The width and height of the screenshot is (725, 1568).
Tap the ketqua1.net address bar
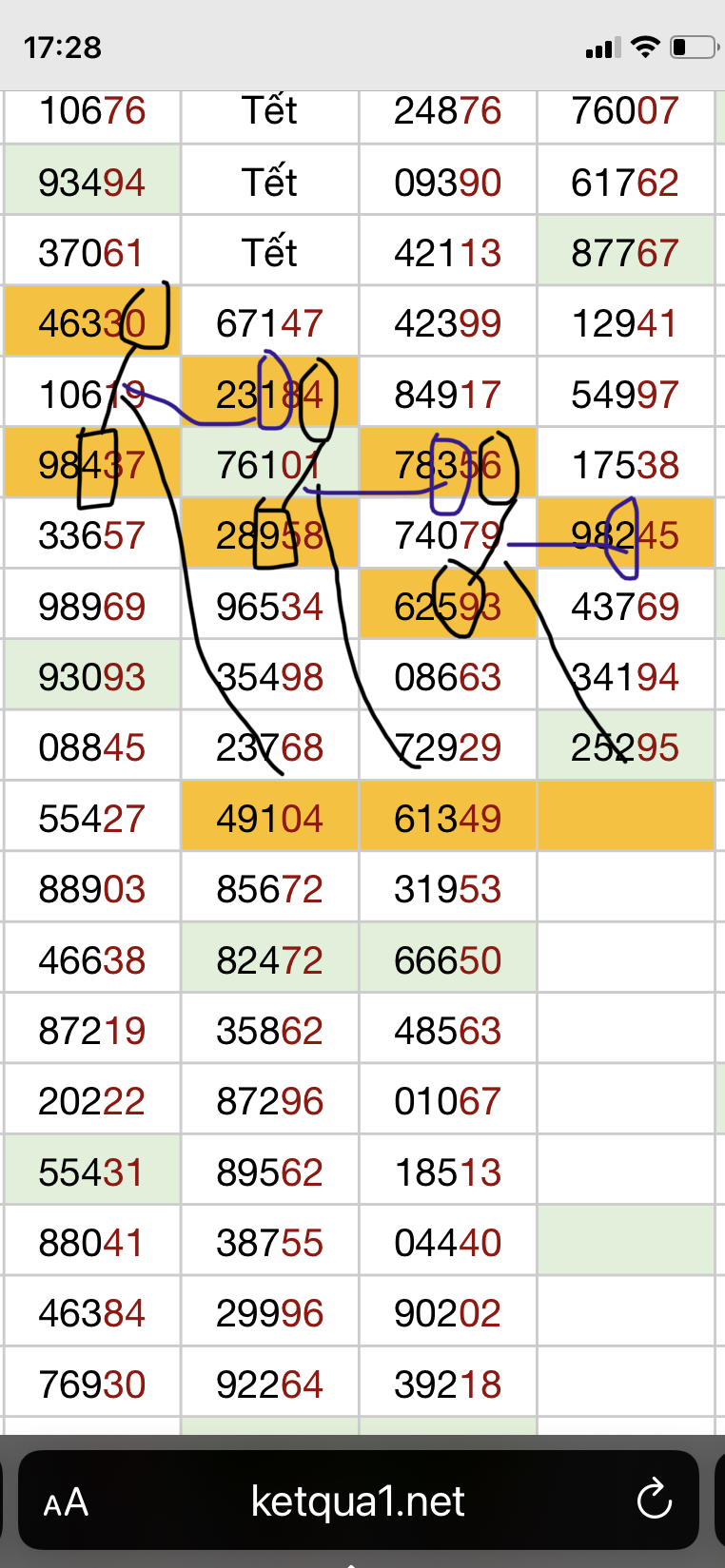(x=358, y=1501)
